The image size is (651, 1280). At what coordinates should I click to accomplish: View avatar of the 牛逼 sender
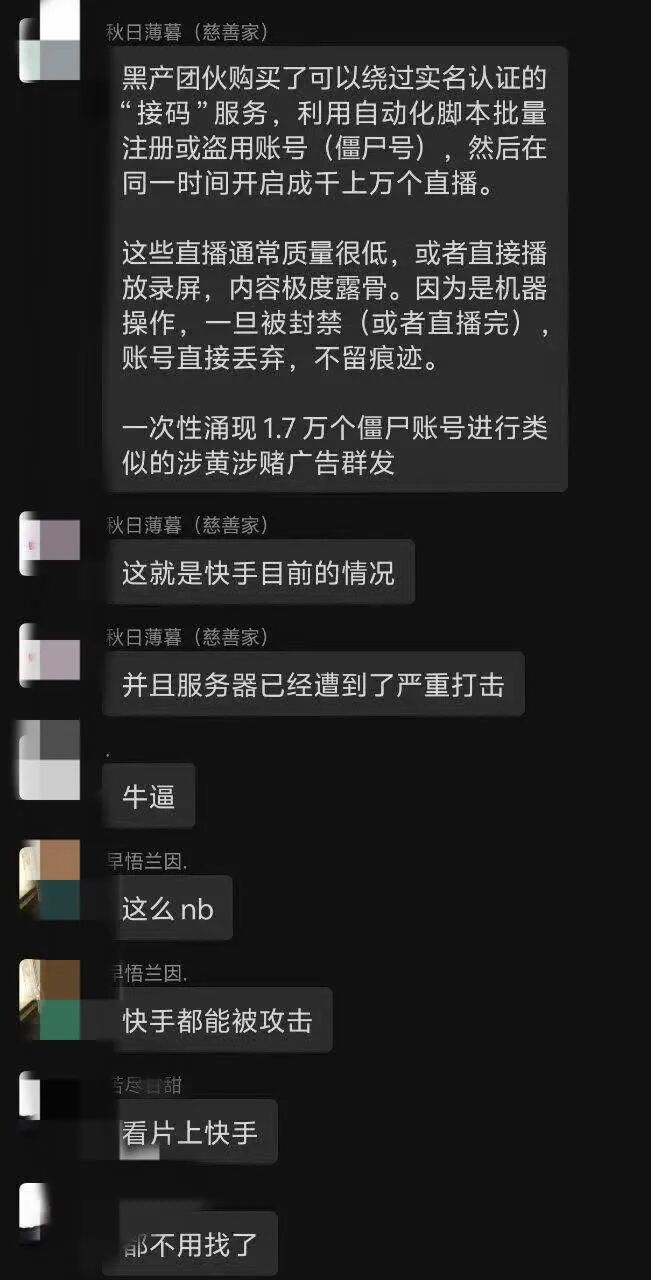tap(50, 760)
